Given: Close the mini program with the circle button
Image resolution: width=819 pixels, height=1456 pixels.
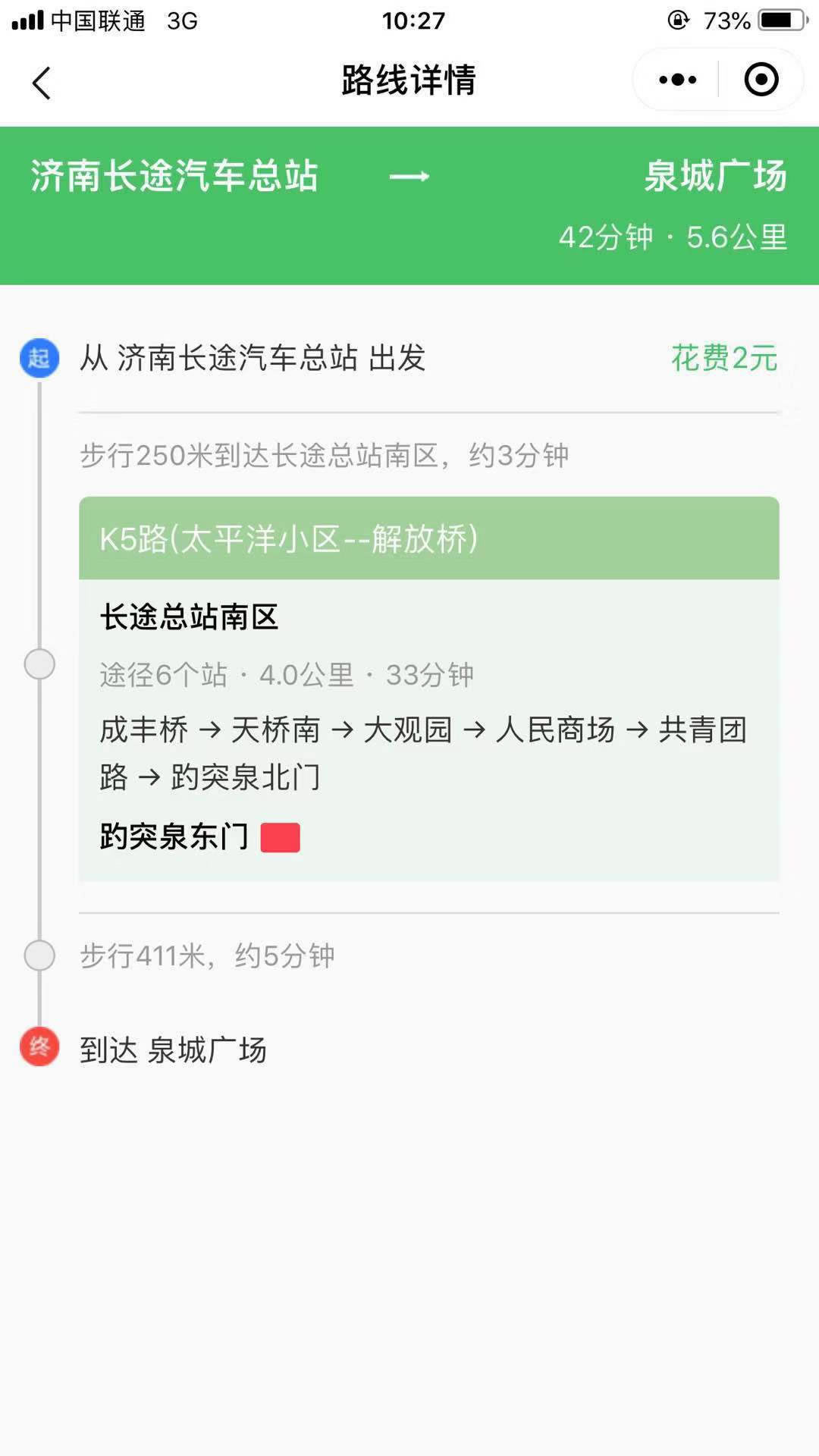Looking at the screenshot, I should pyautogui.click(x=761, y=80).
